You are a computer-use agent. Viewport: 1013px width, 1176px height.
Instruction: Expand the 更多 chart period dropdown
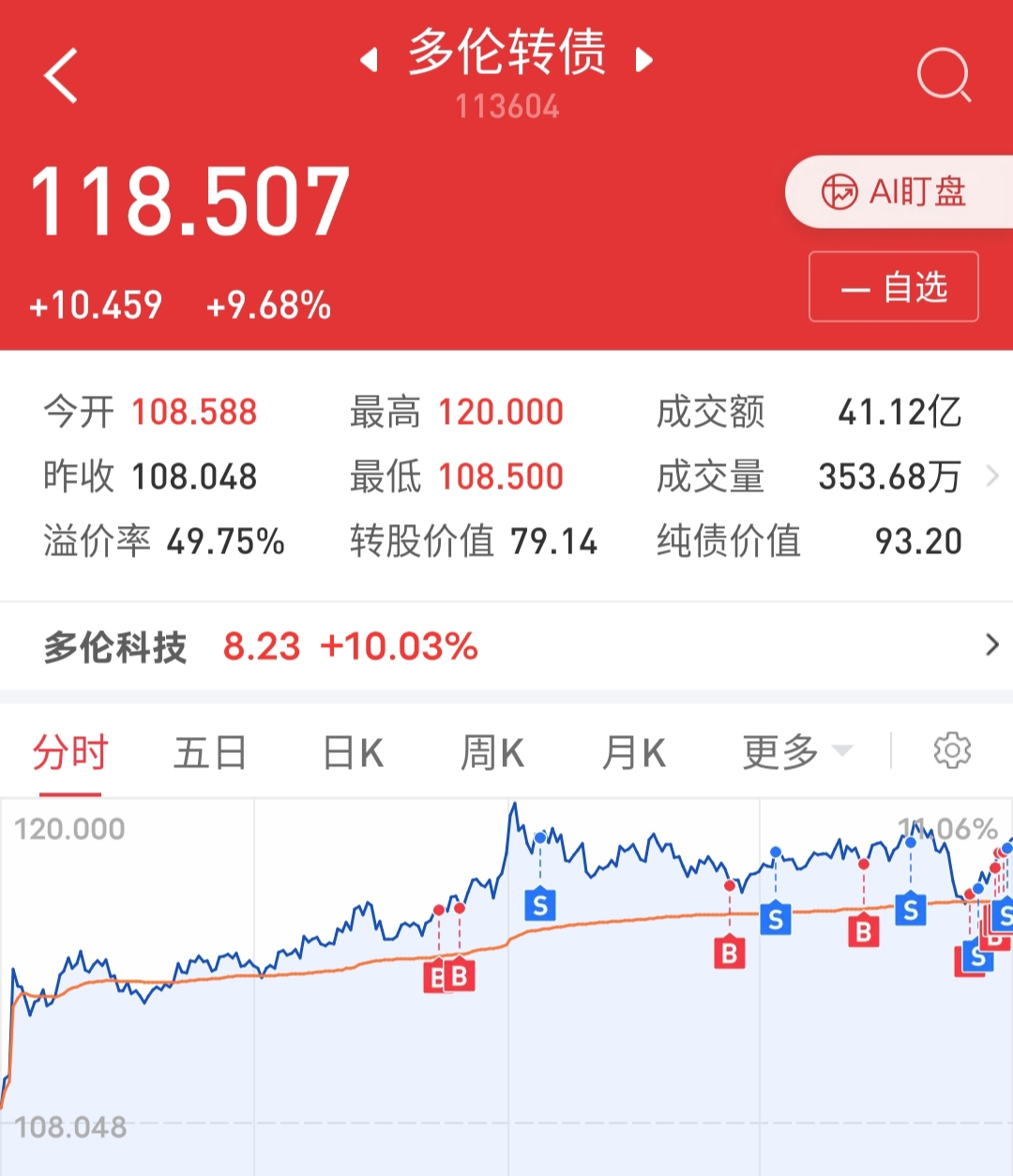point(797,753)
